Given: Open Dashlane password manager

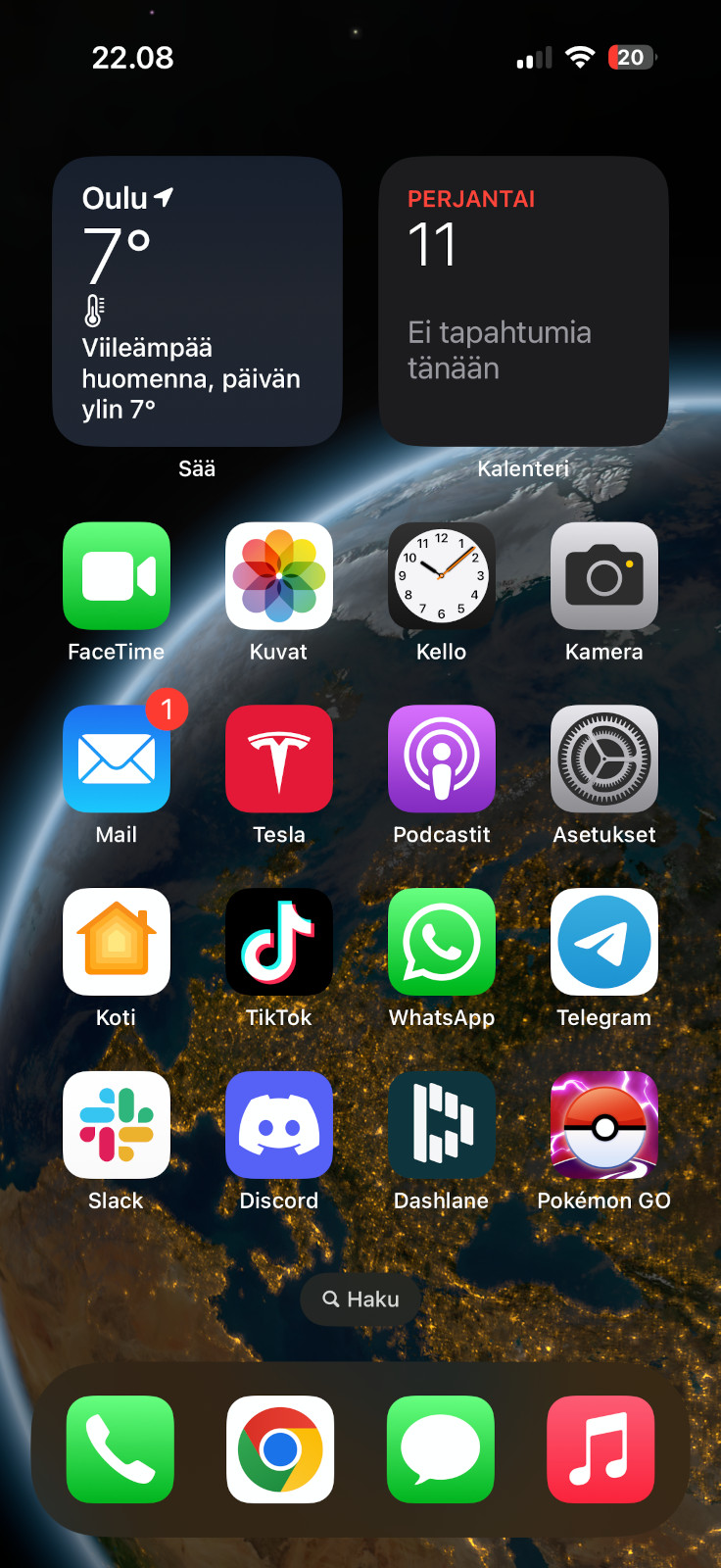Looking at the screenshot, I should point(442,1125).
